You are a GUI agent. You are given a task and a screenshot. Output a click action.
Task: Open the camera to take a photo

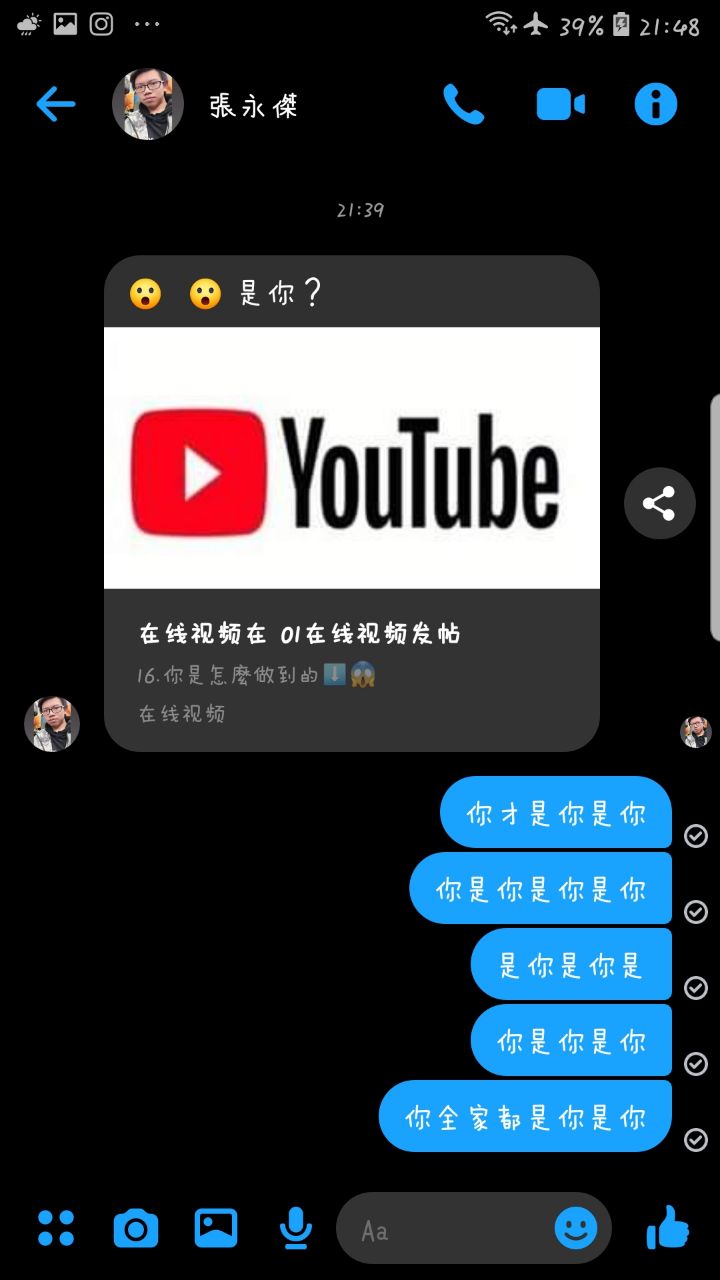[x=136, y=1228]
